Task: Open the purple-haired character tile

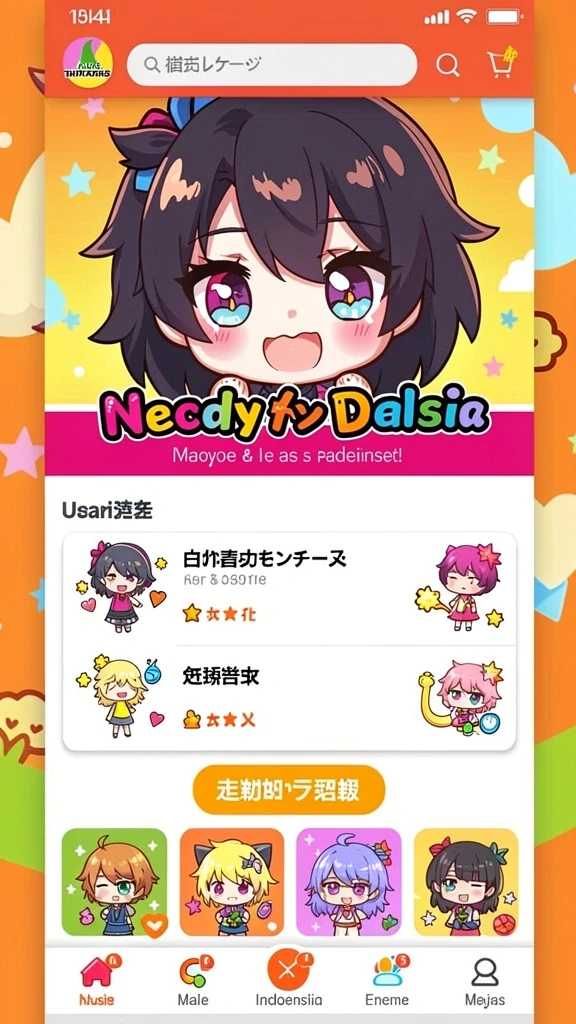Action: [x=349, y=882]
